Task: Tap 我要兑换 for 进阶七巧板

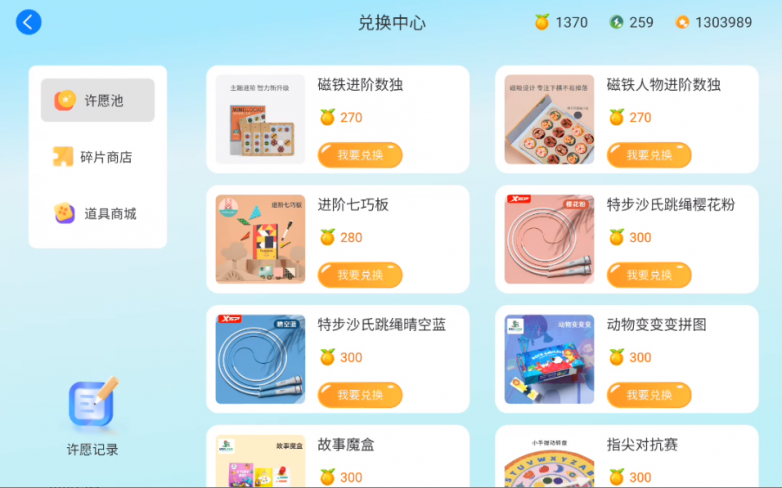Action: click(360, 275)
